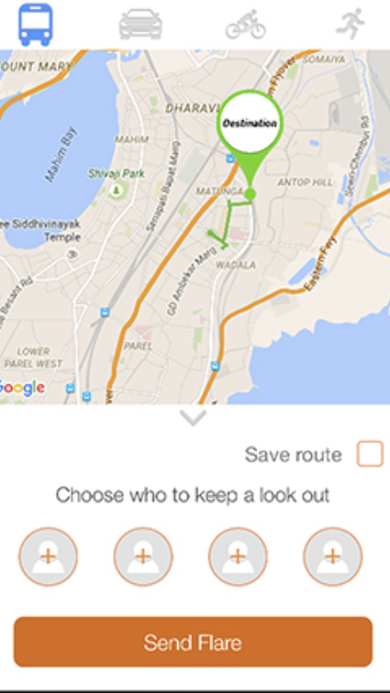
Task: Collapse the panel with the down chevron
Action: pos(193,418)
